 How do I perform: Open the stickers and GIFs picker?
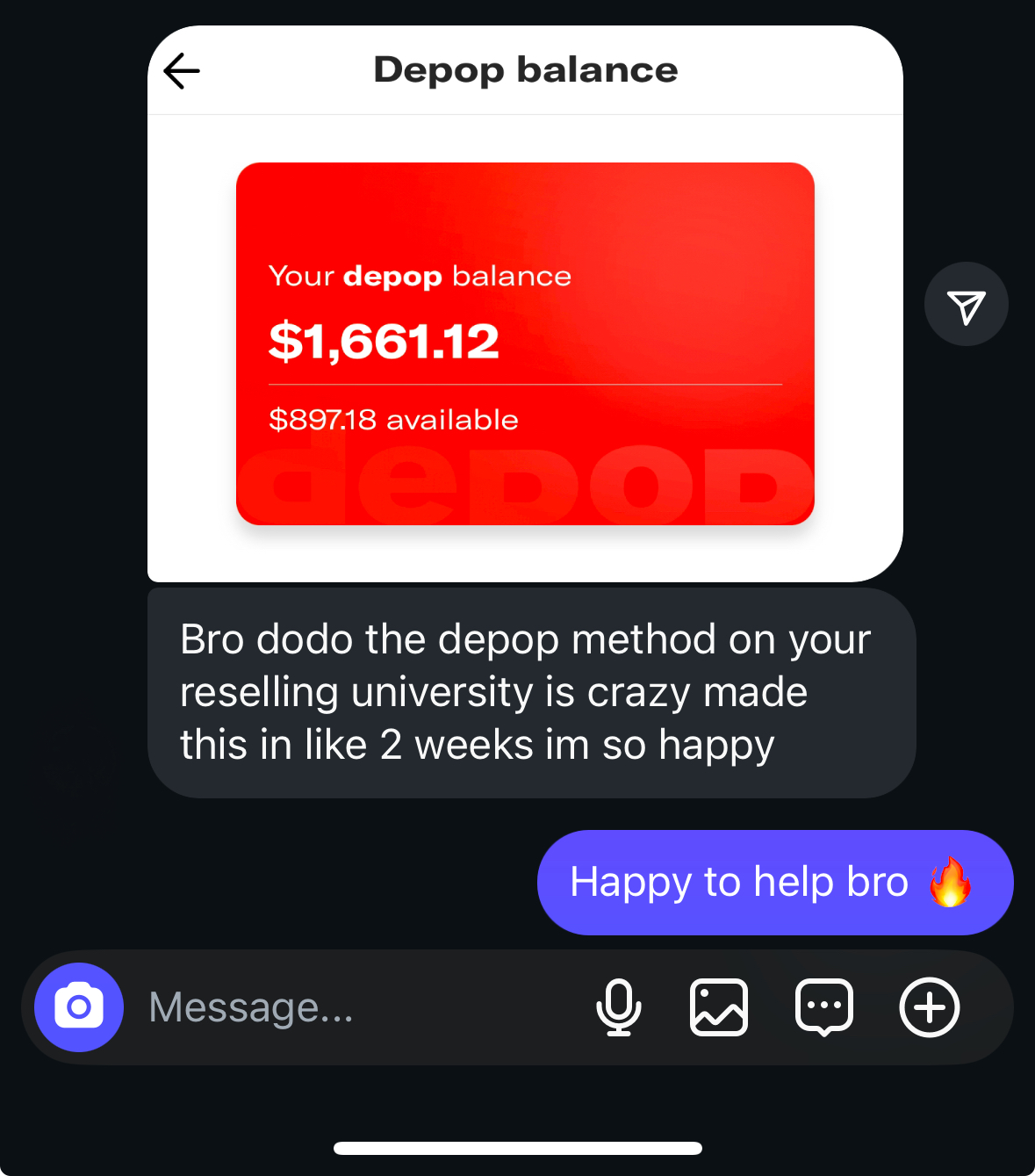tap(823, 1007)
